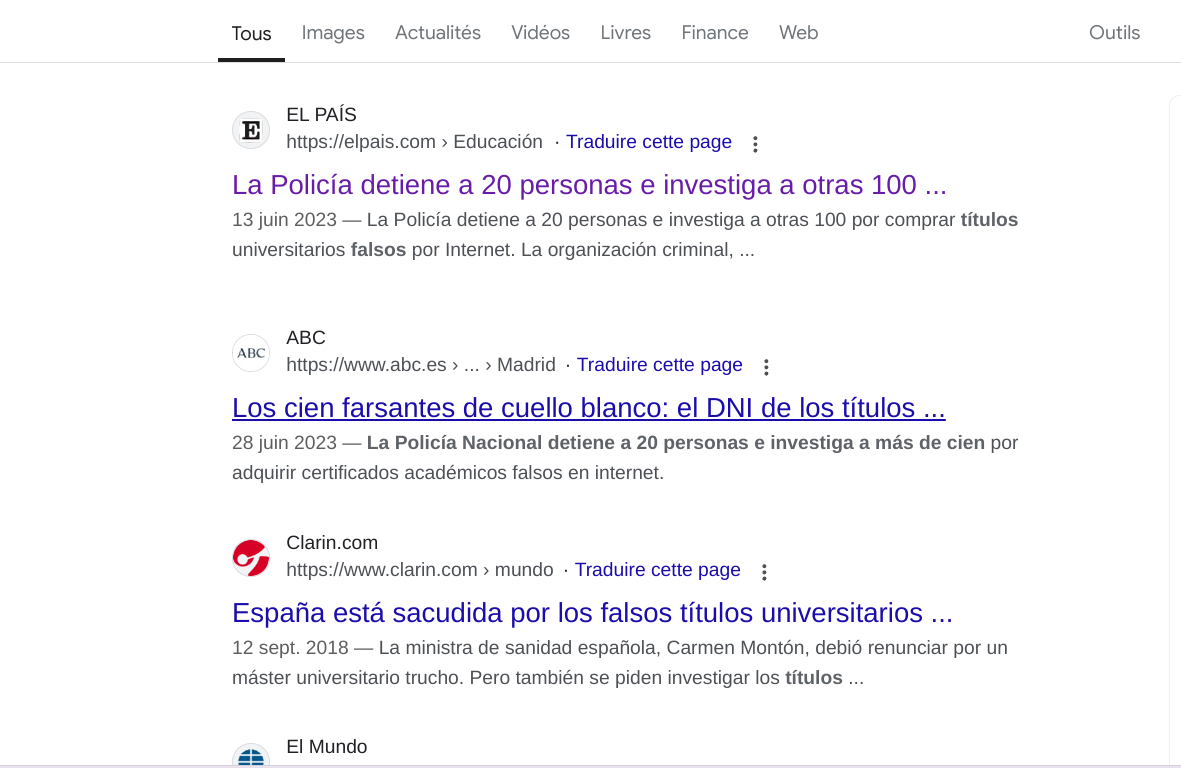Screen dimensions: 1181x768
Task: Select the Livres tab
Action: 625,33
